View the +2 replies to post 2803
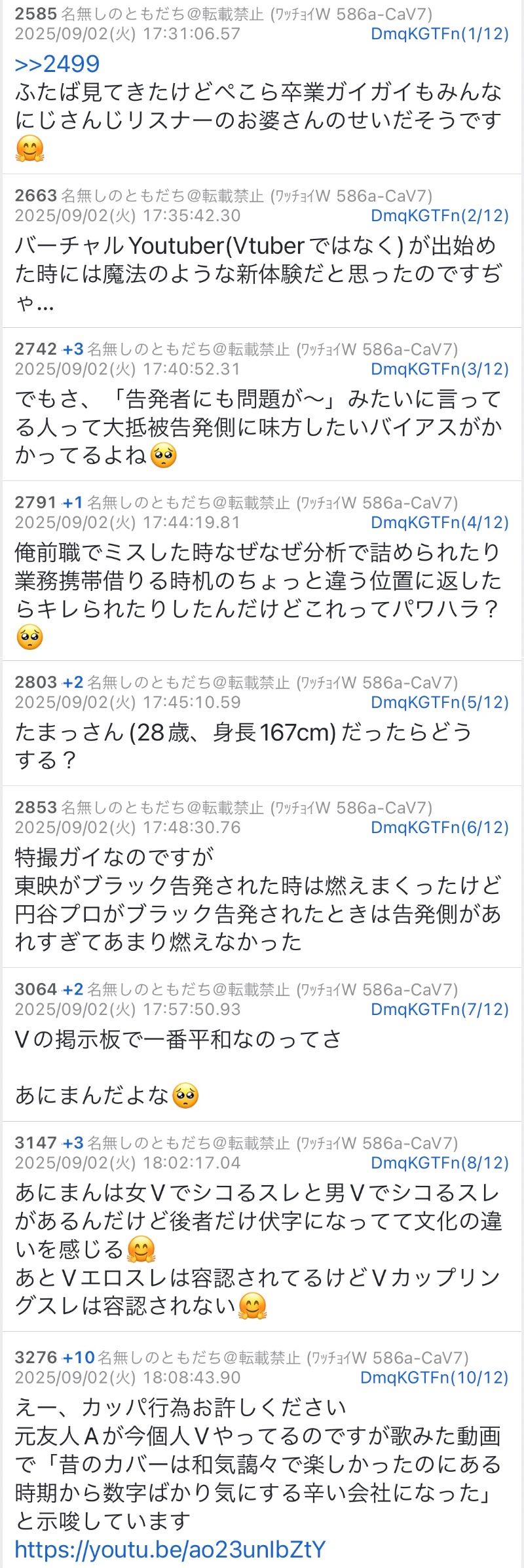524x1568 pixels. tap(73, 683)
